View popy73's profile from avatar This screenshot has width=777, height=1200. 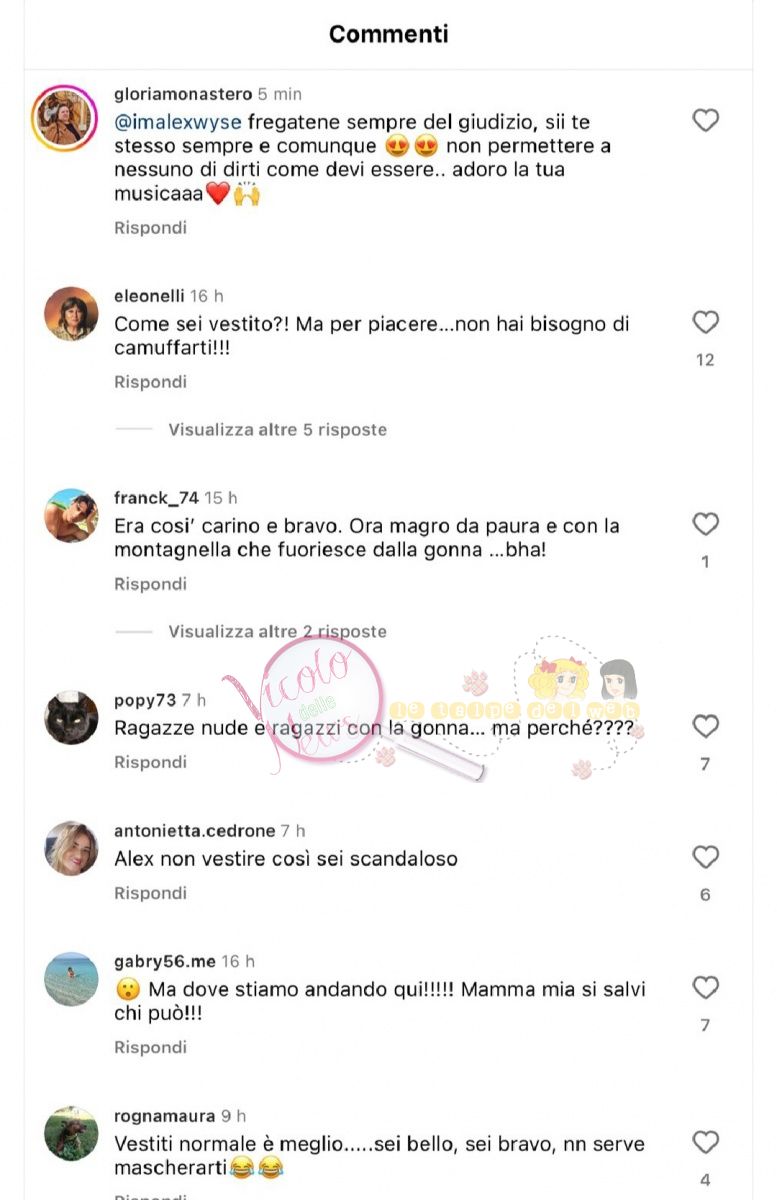tap(71, 717)
